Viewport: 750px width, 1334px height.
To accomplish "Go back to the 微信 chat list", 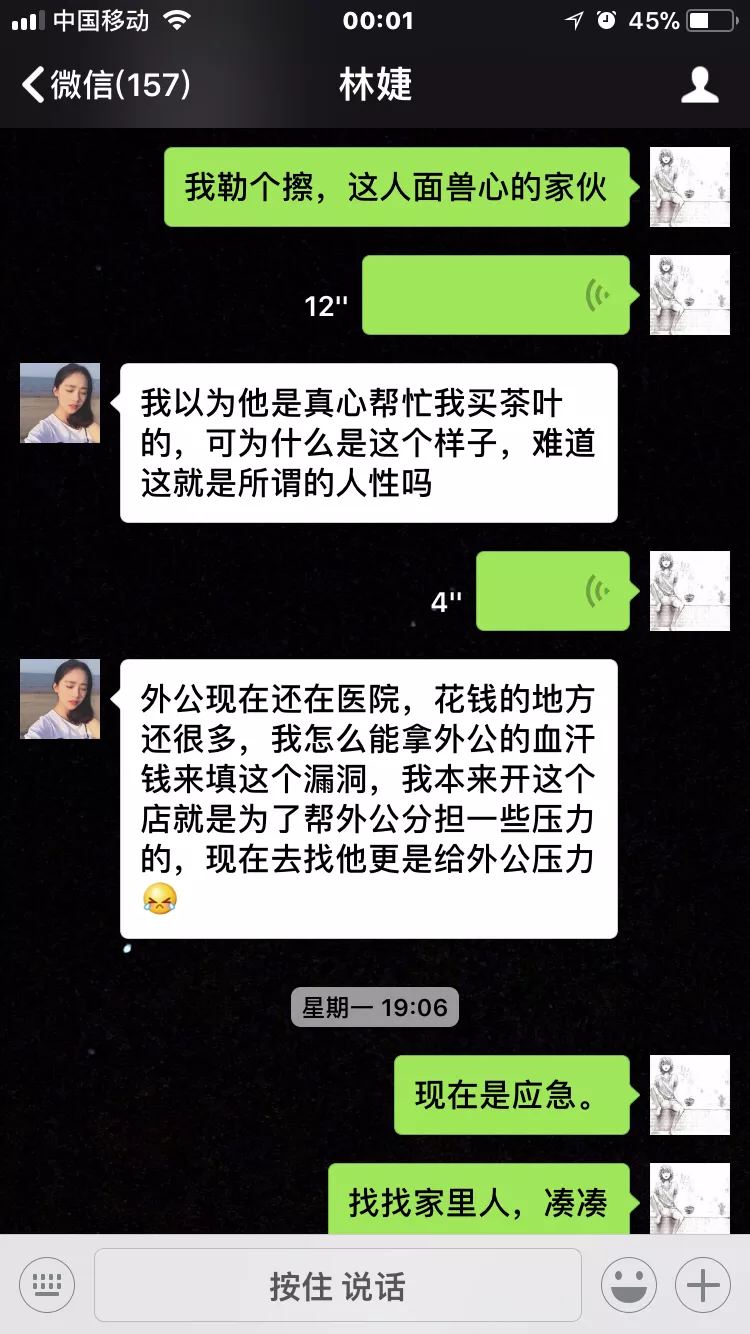I will click(105, 84).
